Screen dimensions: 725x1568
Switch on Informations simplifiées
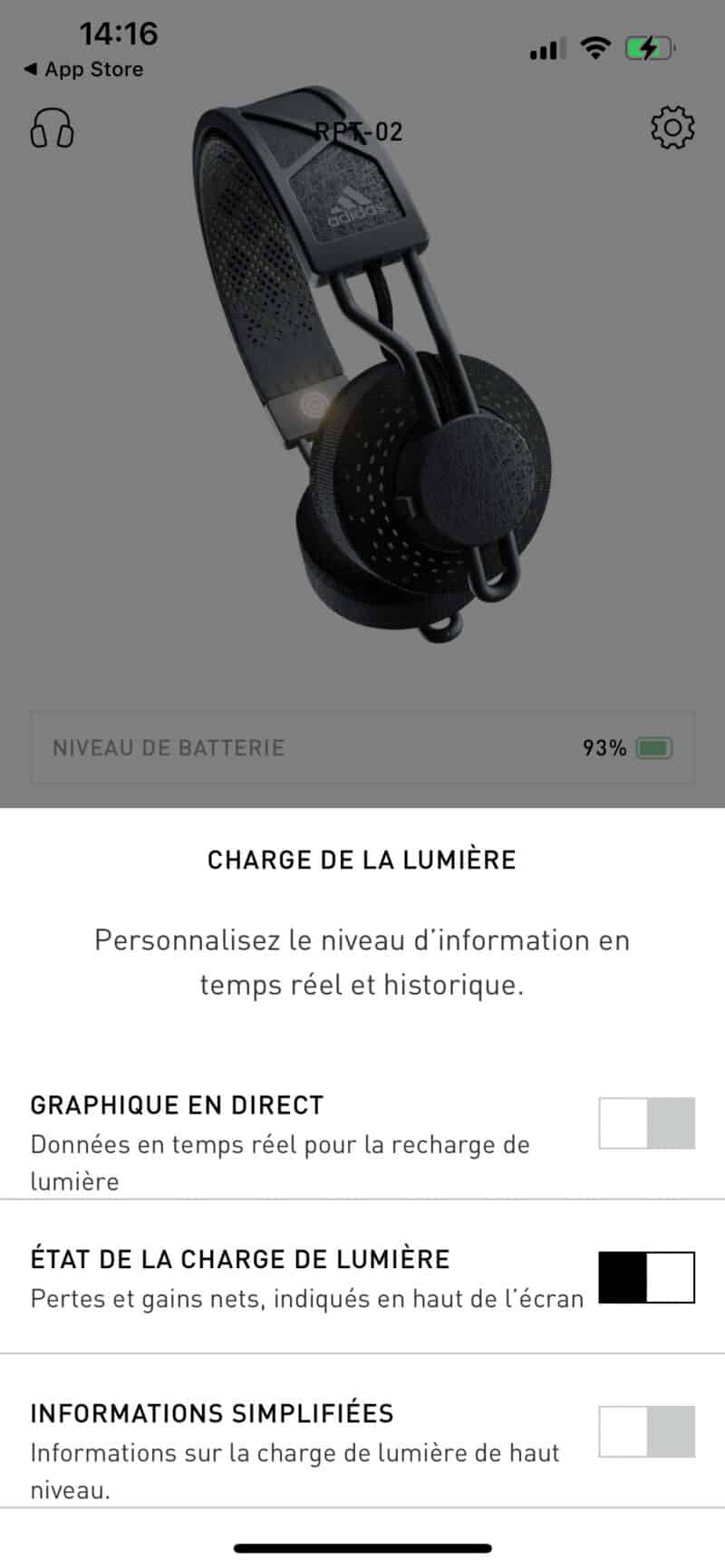tap(646, 1431)
